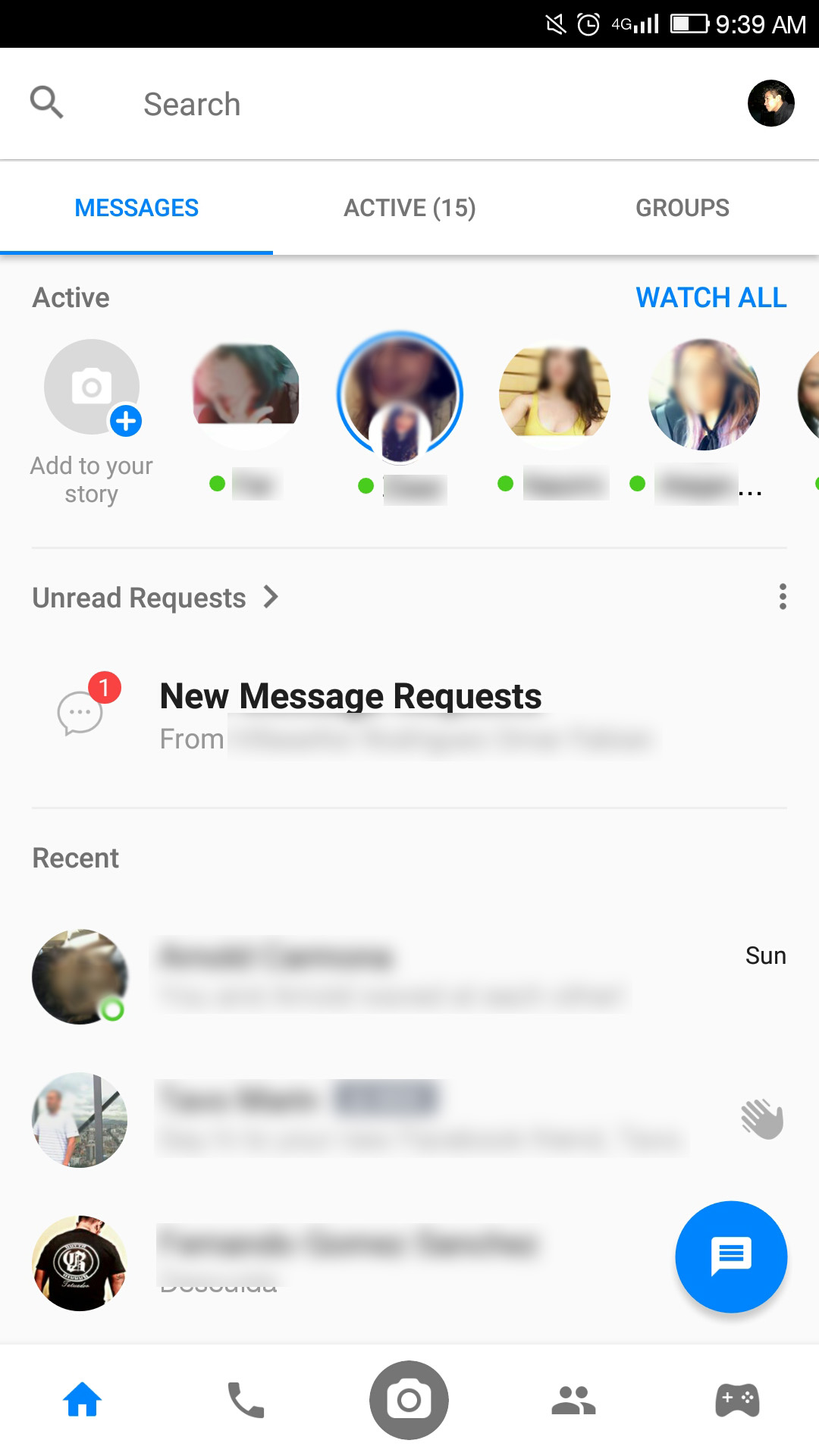View the story with the blue ring

(x=400, y=394)
